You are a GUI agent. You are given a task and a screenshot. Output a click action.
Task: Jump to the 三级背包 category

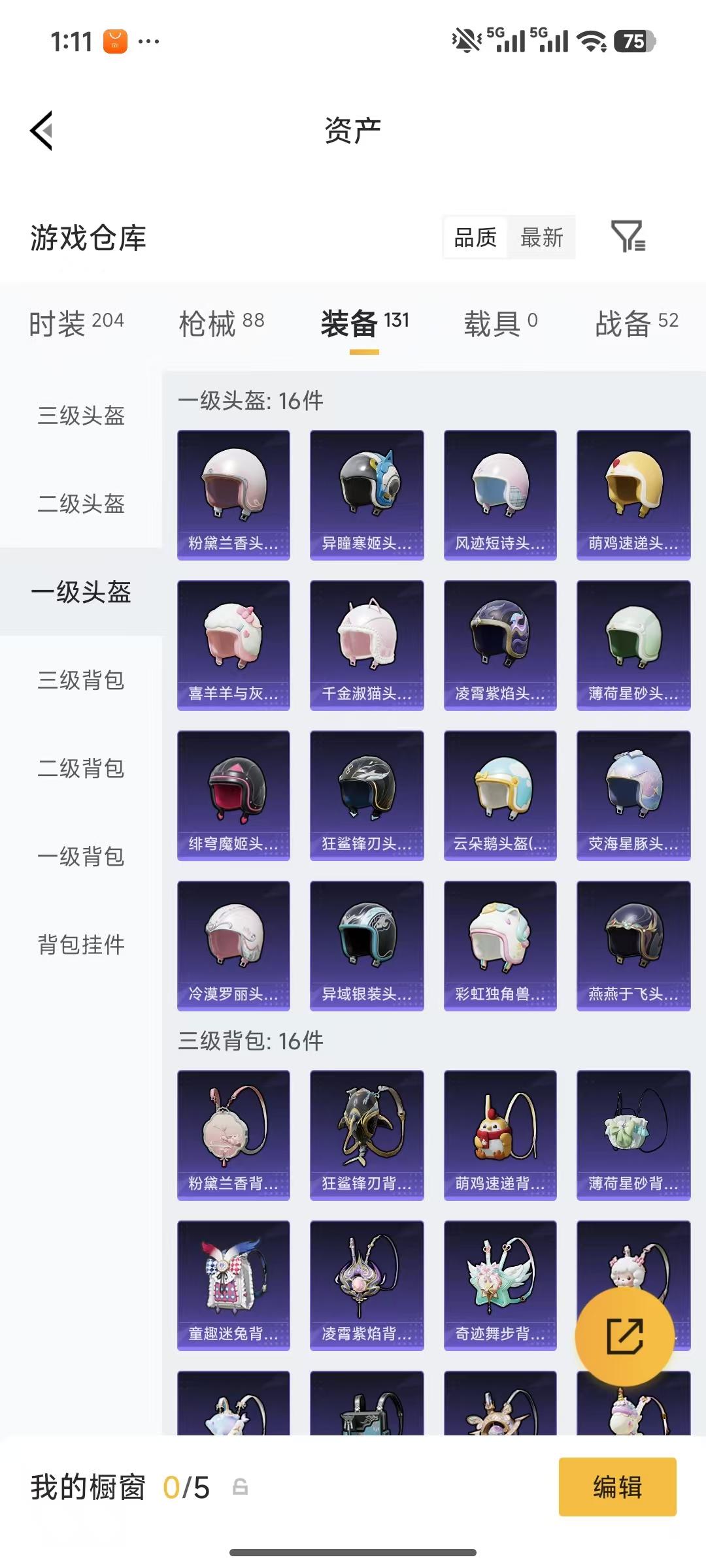(81, 680)
